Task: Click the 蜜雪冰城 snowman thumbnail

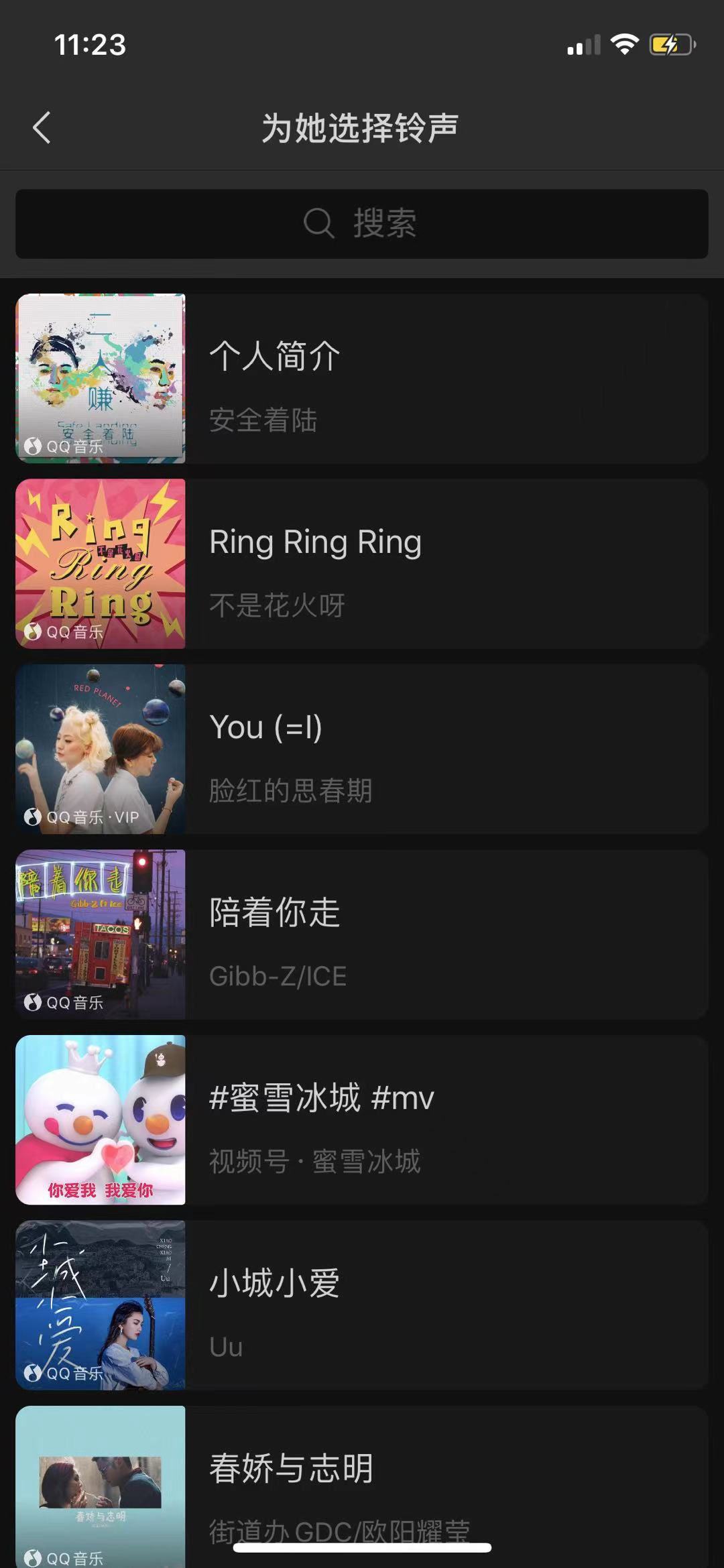Action: (101, 1121)
